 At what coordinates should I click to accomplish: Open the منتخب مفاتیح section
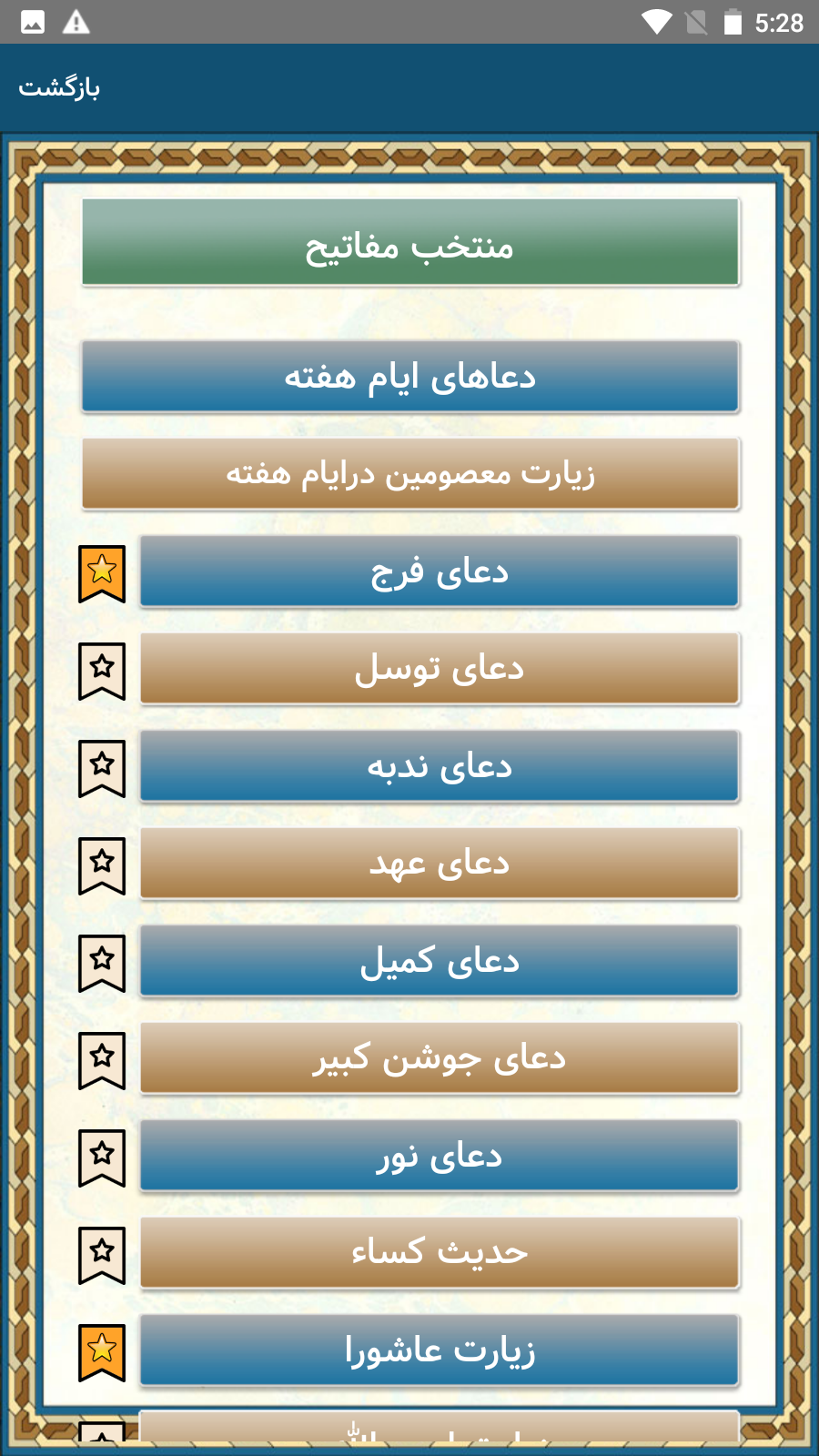(x=410, y=243)
